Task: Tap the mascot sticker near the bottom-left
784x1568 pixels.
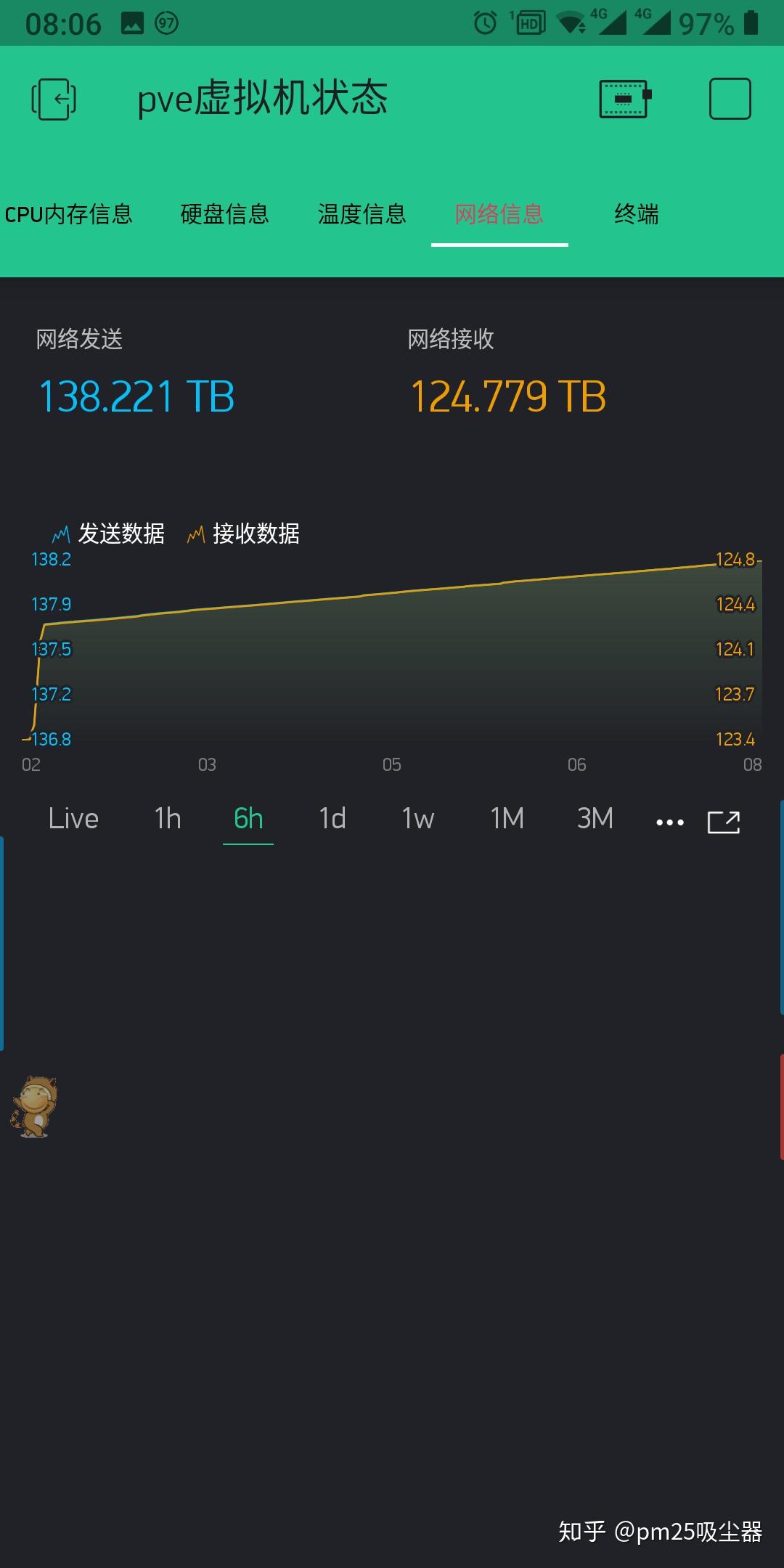Action: [35, 1106]
